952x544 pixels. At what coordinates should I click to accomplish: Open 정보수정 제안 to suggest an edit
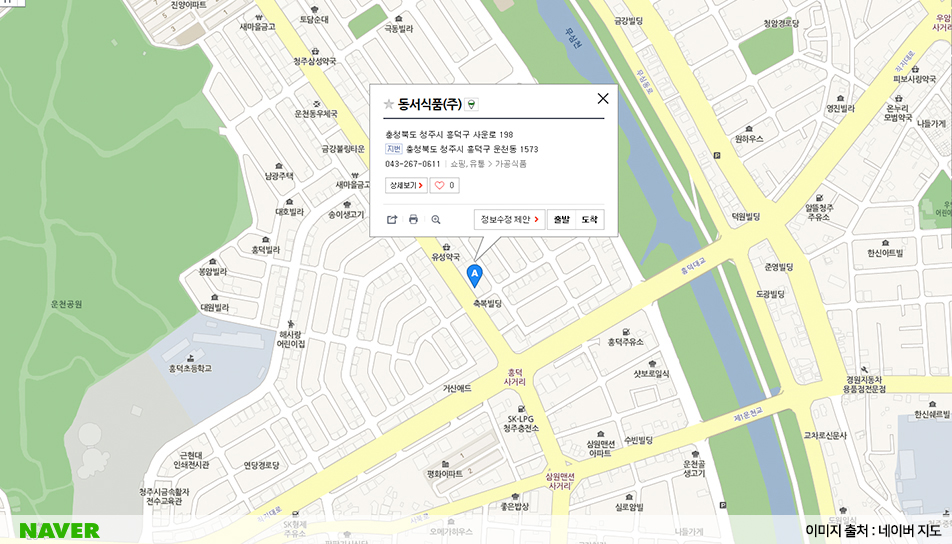(x=509, y=219)
